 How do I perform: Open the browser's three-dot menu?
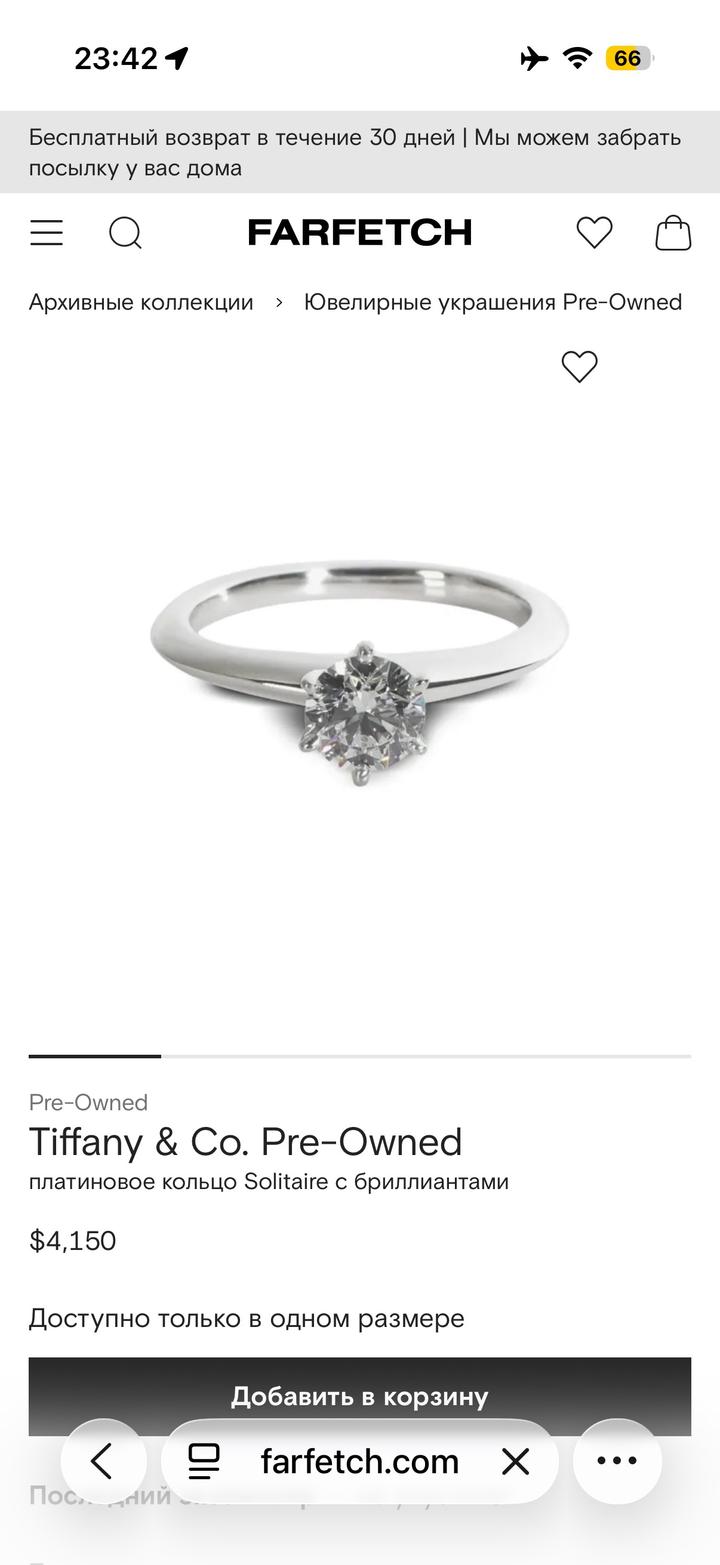[617, 1461]
